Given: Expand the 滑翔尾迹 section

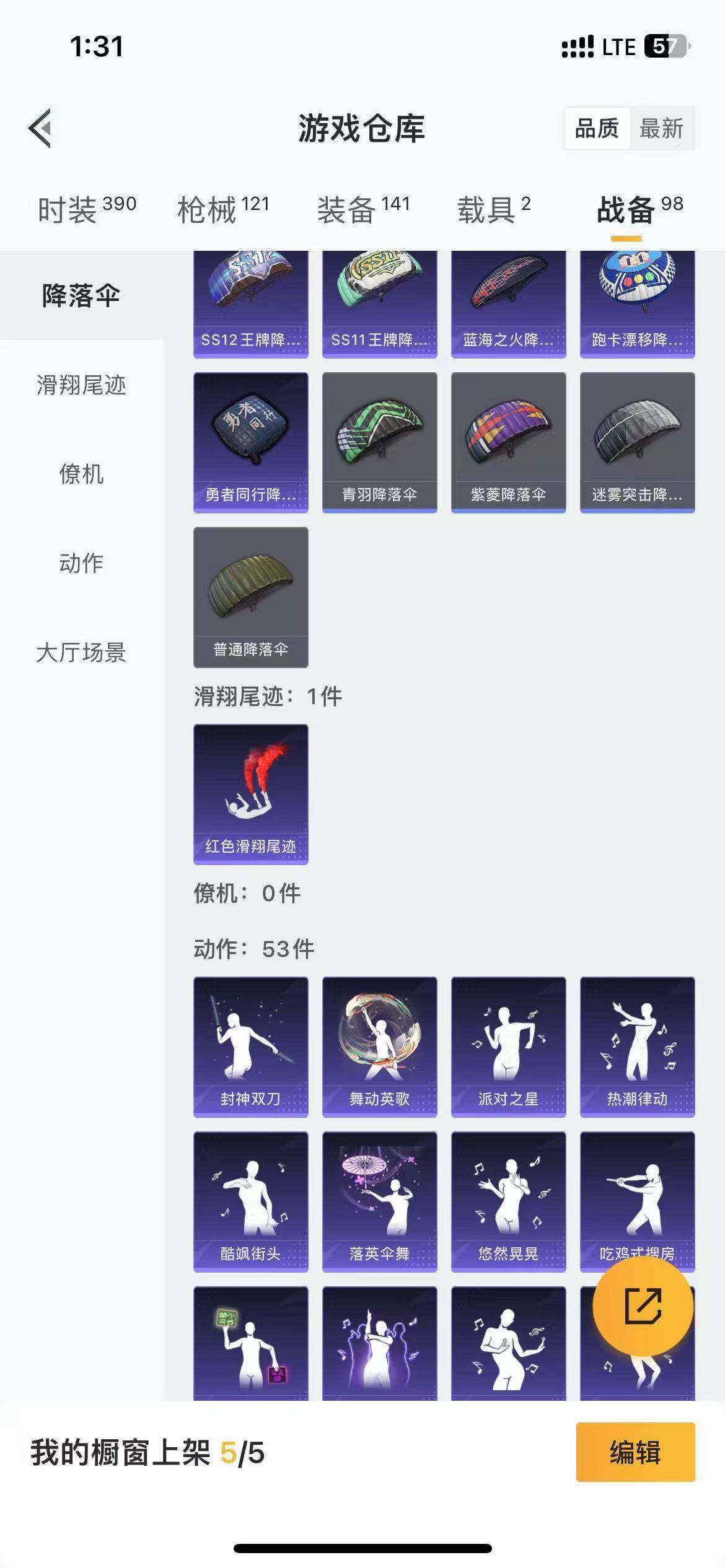Looking at the screenshot, I should 82,387.
